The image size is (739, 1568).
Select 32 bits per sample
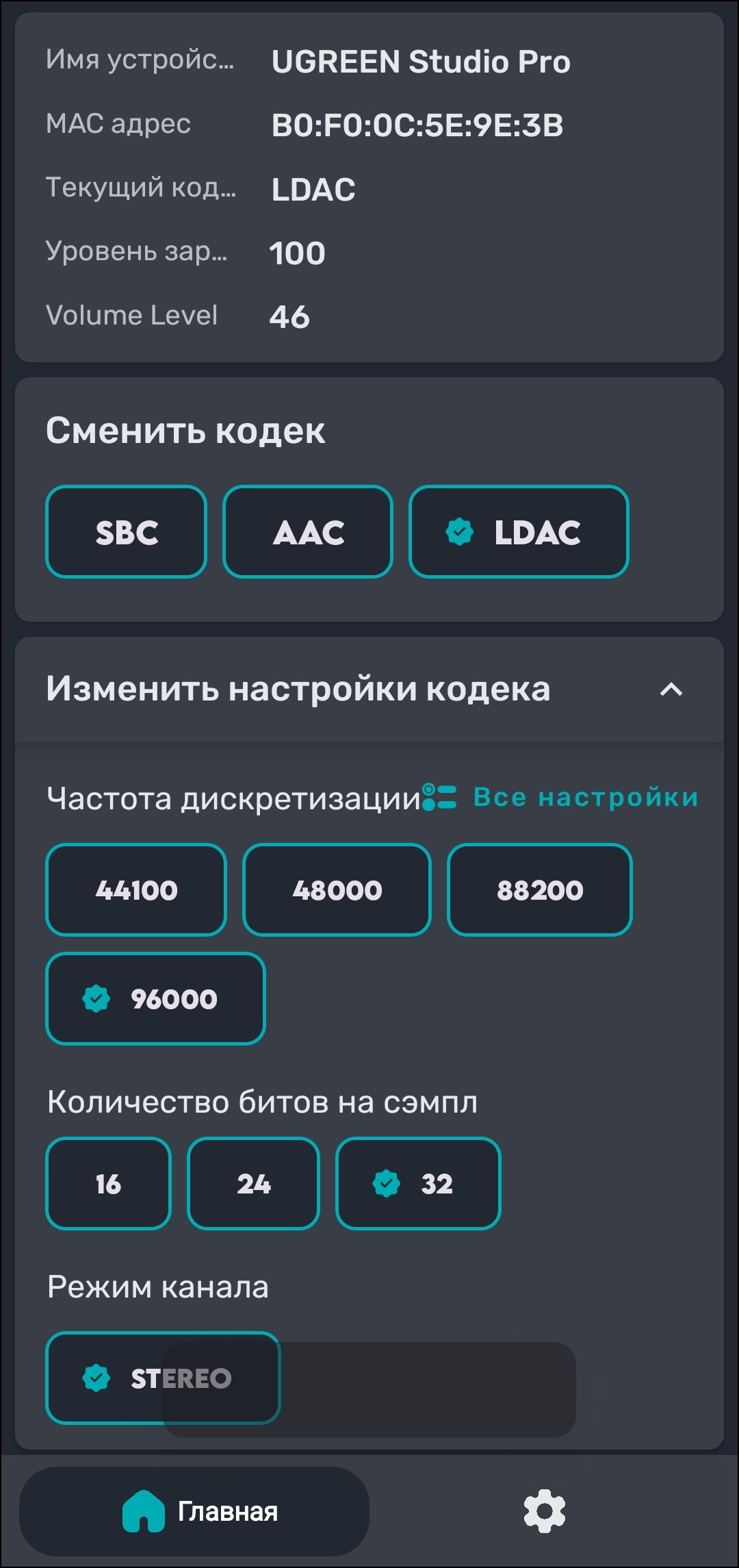(418, 1184)
